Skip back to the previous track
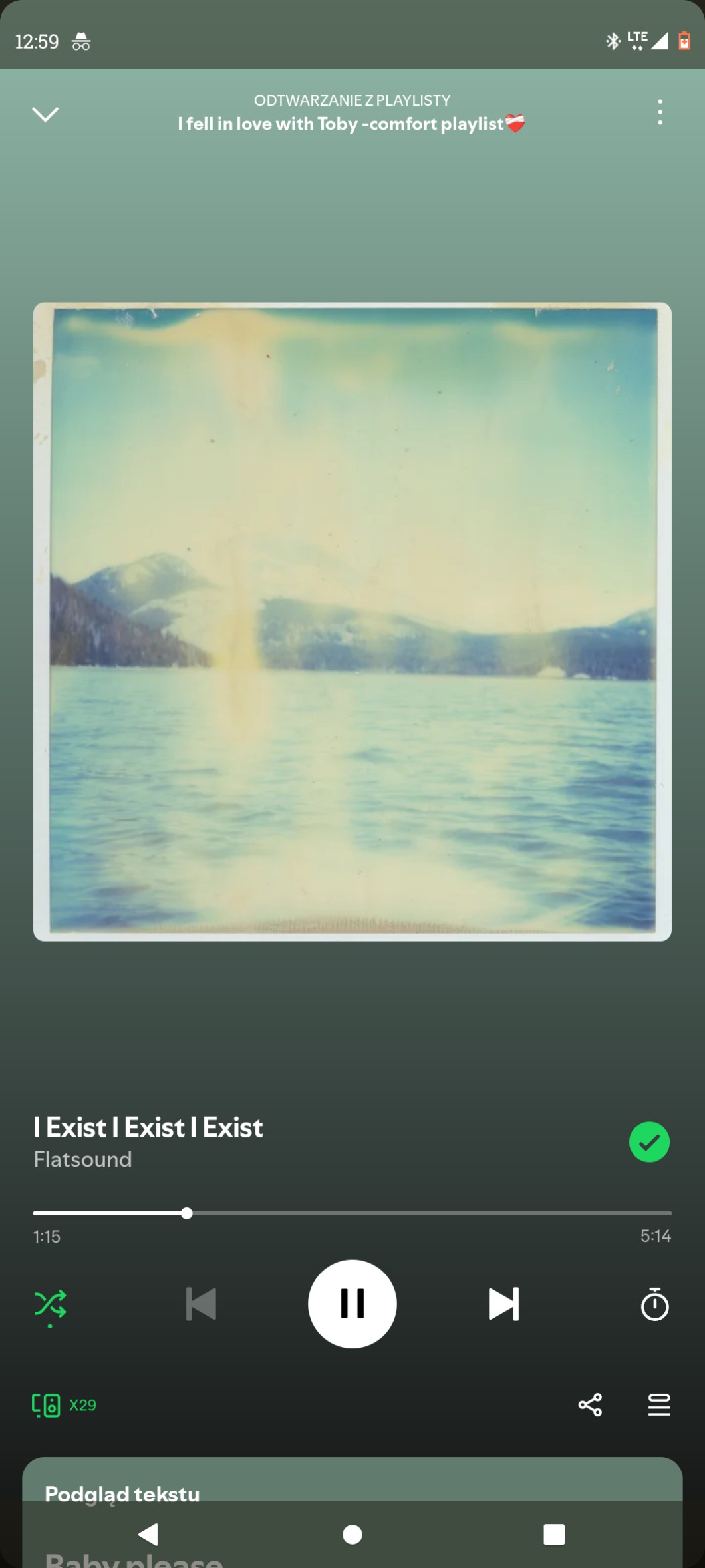This screenshot has width=705, height=1568. coord(201,1304)
